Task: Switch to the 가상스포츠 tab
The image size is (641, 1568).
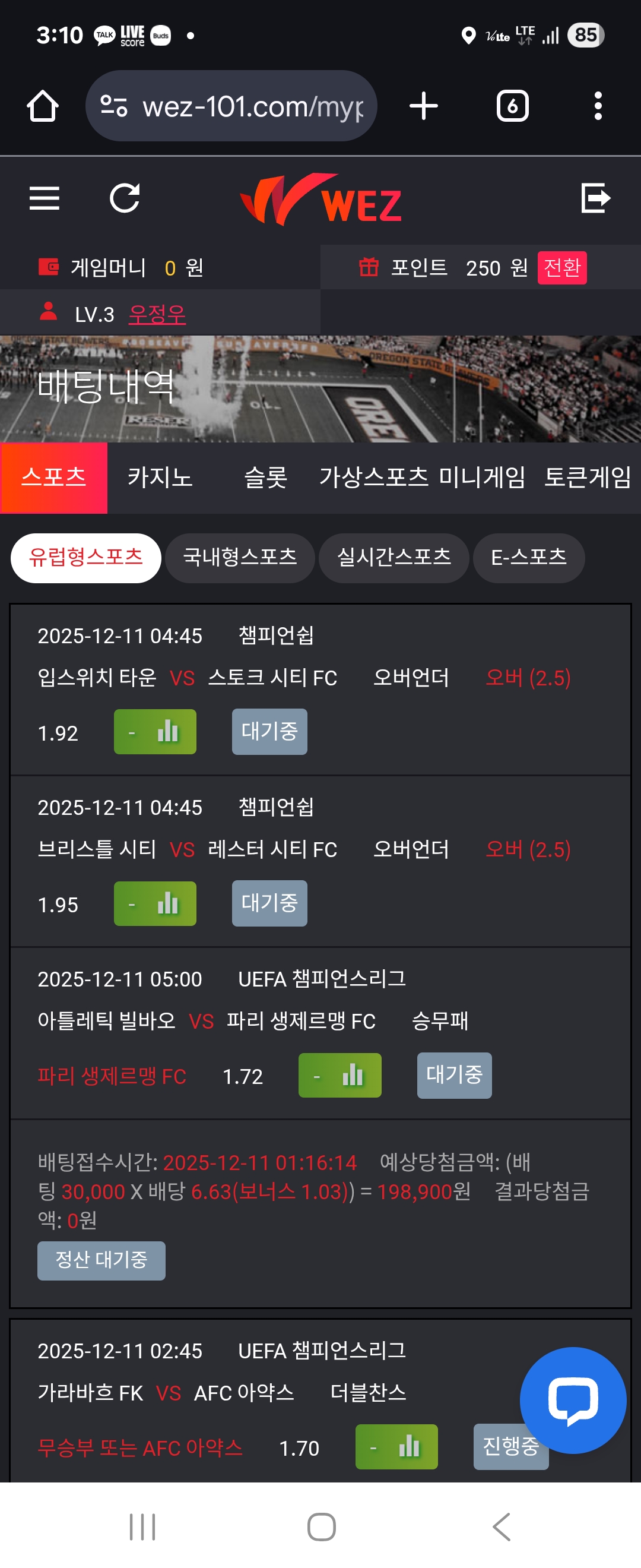Action: [373, 477]
